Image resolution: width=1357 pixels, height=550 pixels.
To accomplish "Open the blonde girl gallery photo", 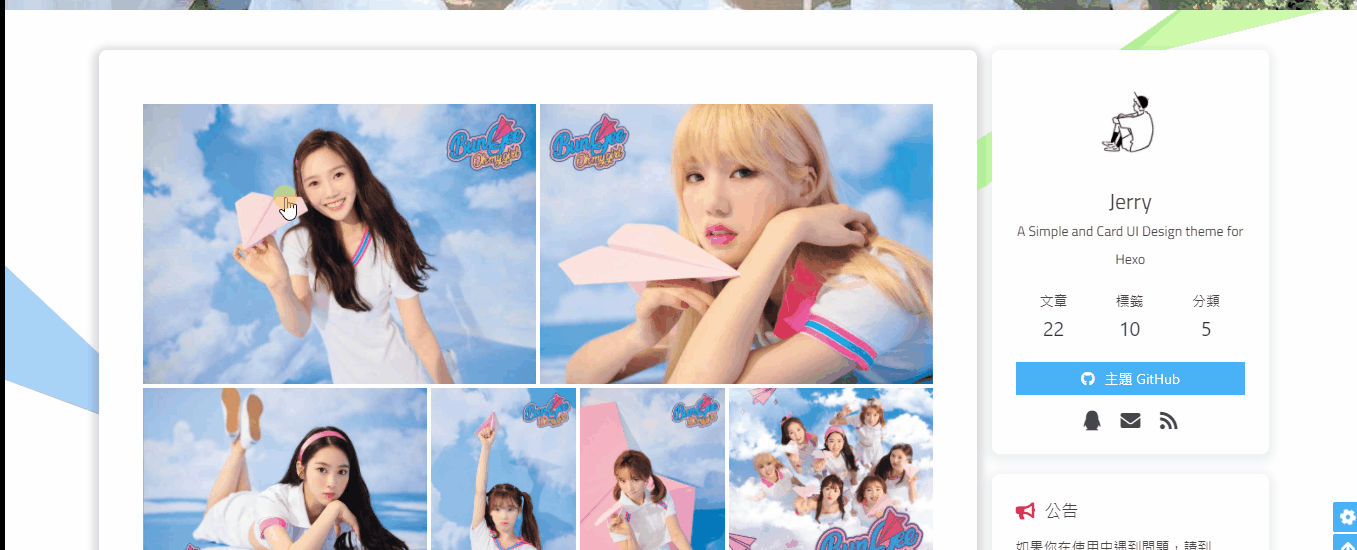I will point(736,244).
